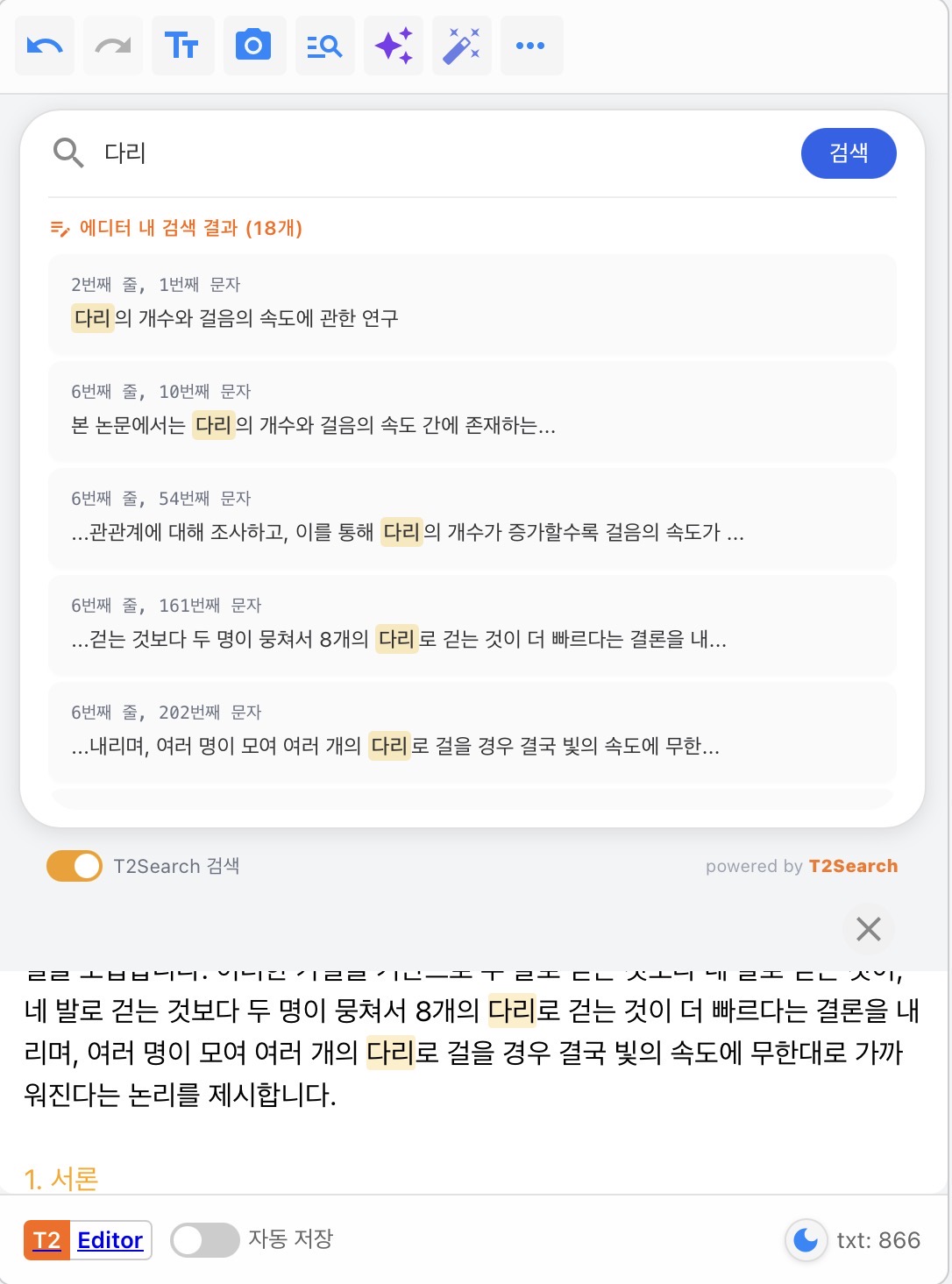952x1284 pixels.
Task: Open the camera capture tool
Action: pyautogui.click(x=253, y=46)
